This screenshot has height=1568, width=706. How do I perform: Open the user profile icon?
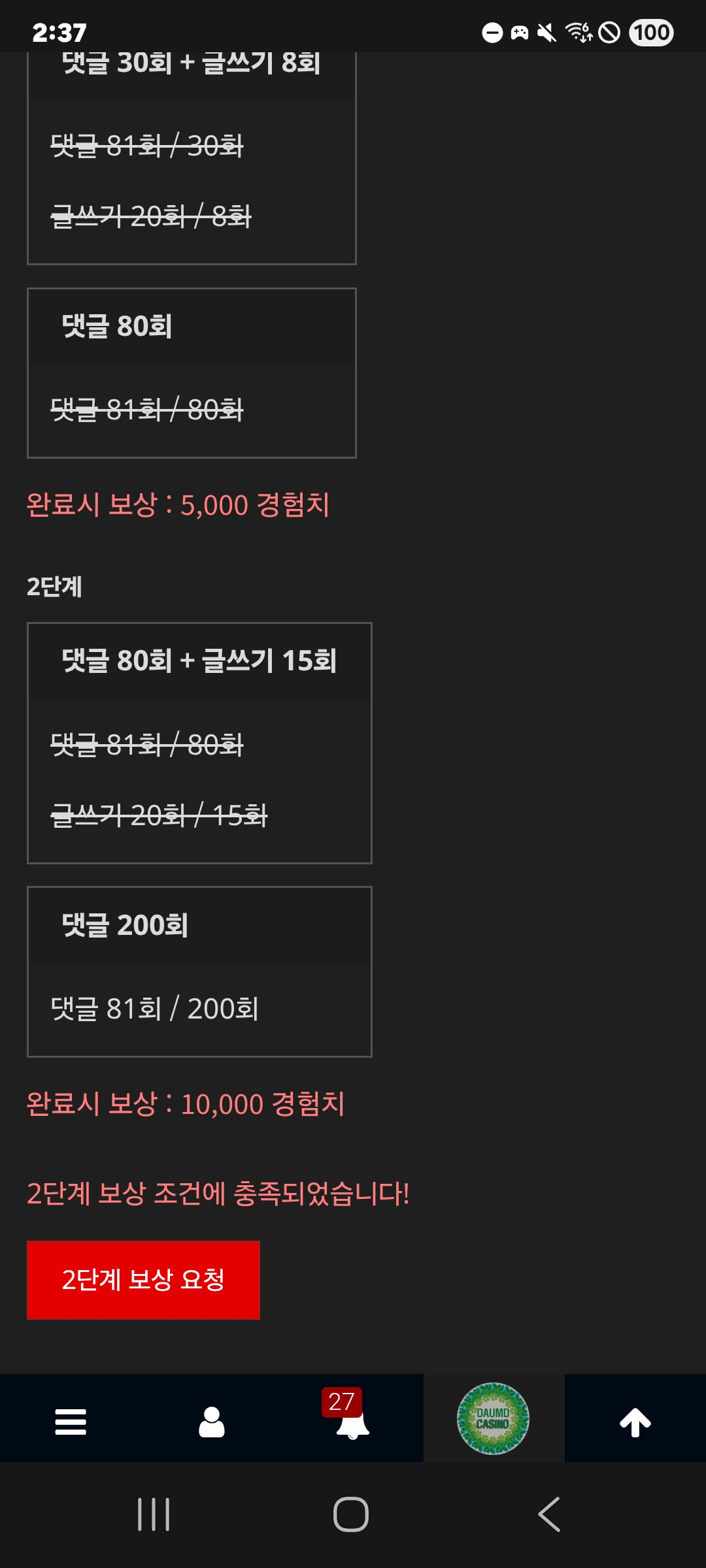212,1422
